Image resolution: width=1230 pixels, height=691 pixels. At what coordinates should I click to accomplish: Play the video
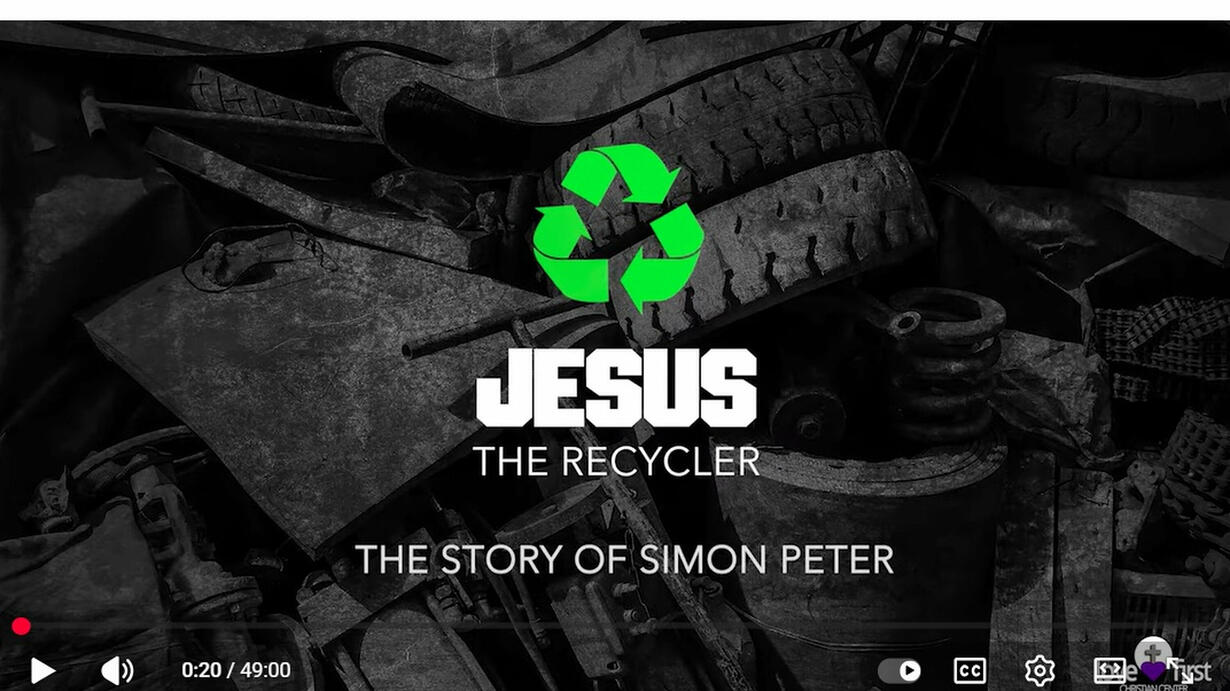click(42, 670)
